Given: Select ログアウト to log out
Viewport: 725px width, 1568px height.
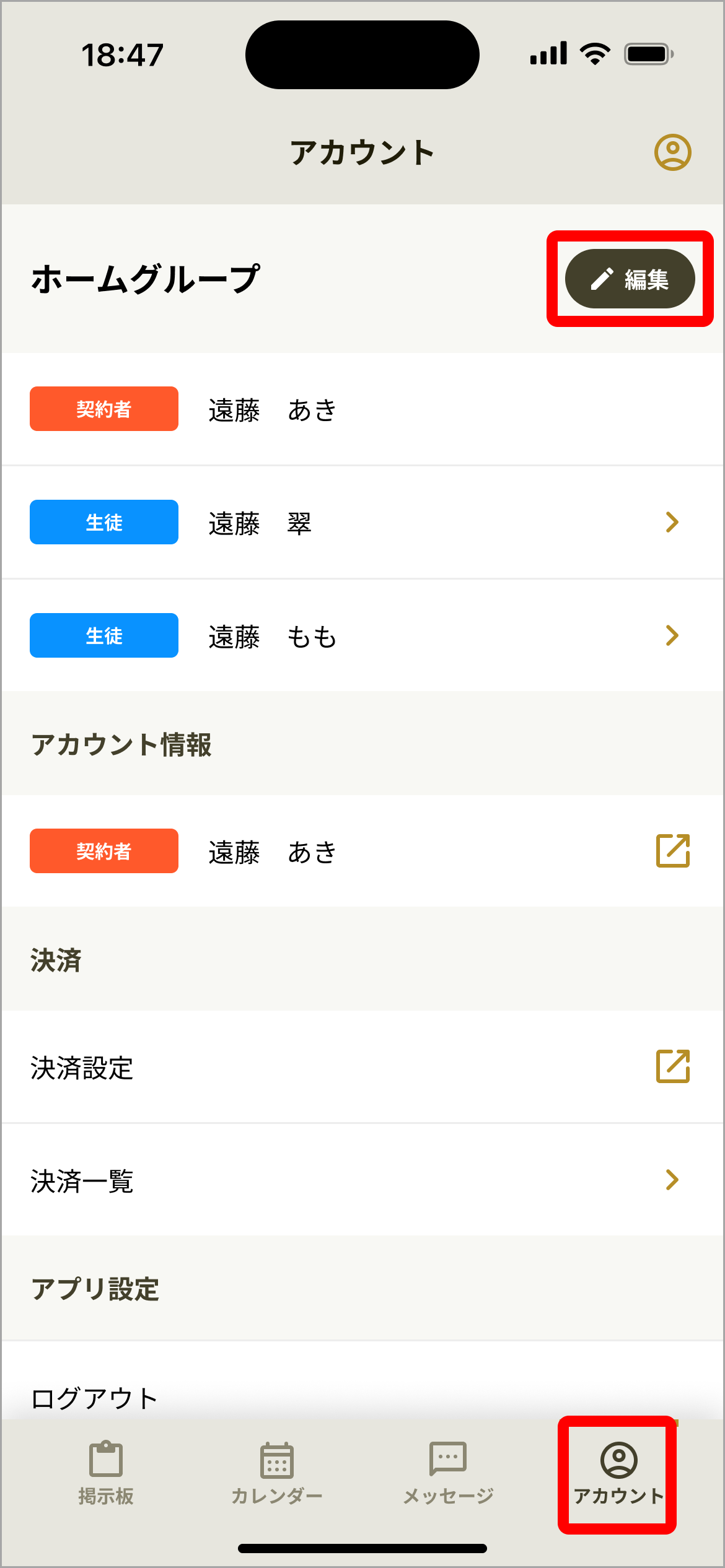Looking at the screenshot, I should 92,1396.
